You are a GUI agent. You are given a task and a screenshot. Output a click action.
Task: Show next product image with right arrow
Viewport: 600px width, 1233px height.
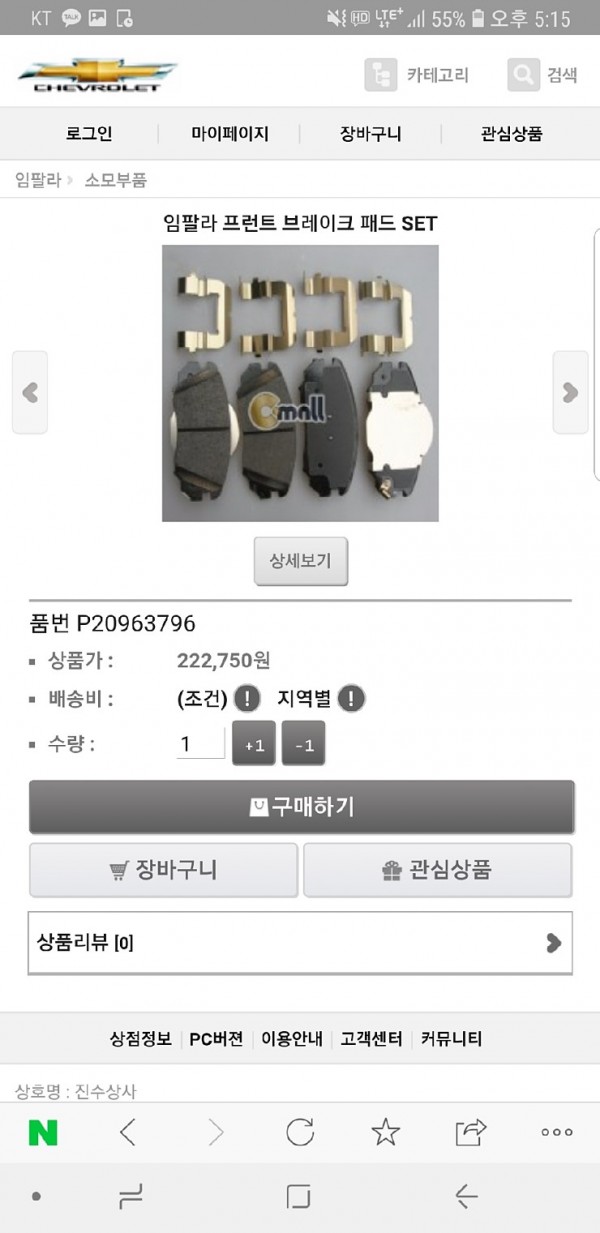coord(571,392)
